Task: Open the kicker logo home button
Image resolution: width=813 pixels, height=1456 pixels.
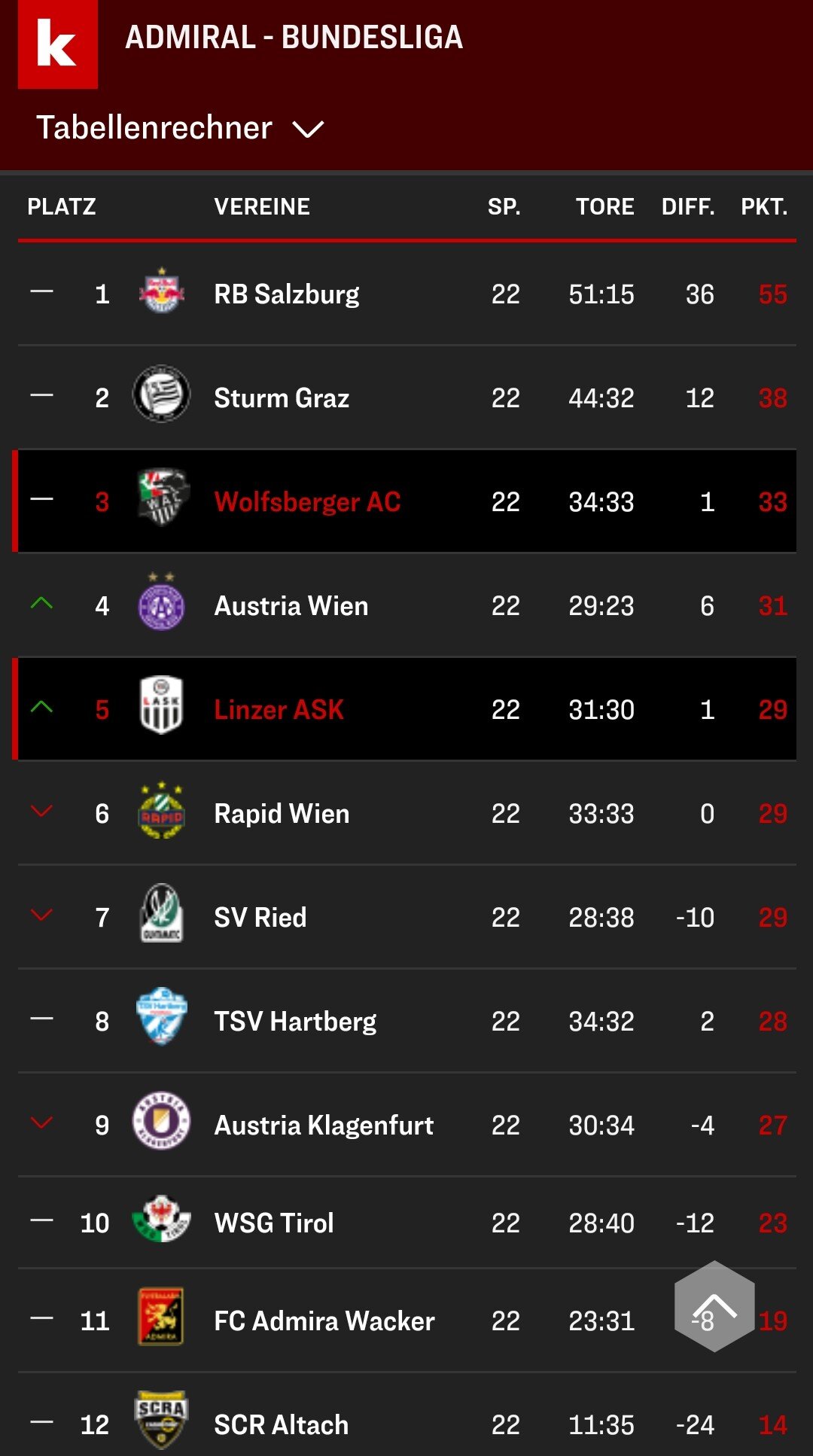Action: [58, 44]
